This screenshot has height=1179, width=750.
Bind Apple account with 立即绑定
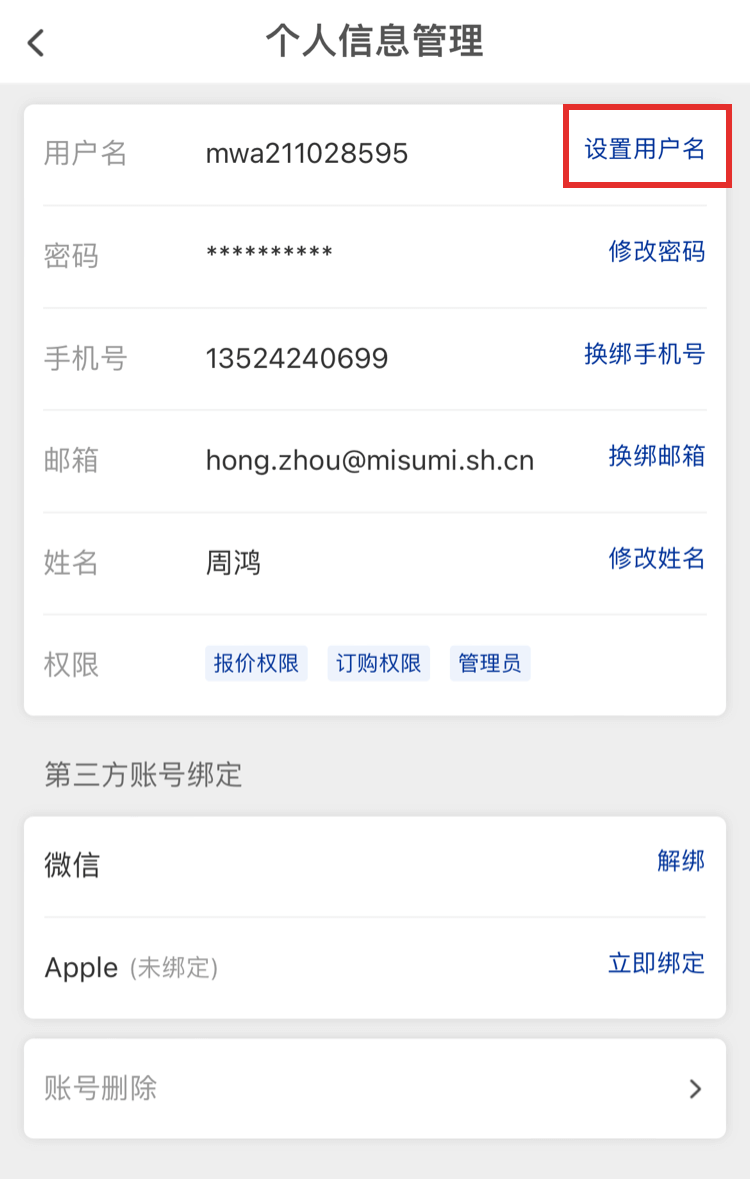[656, 964]
